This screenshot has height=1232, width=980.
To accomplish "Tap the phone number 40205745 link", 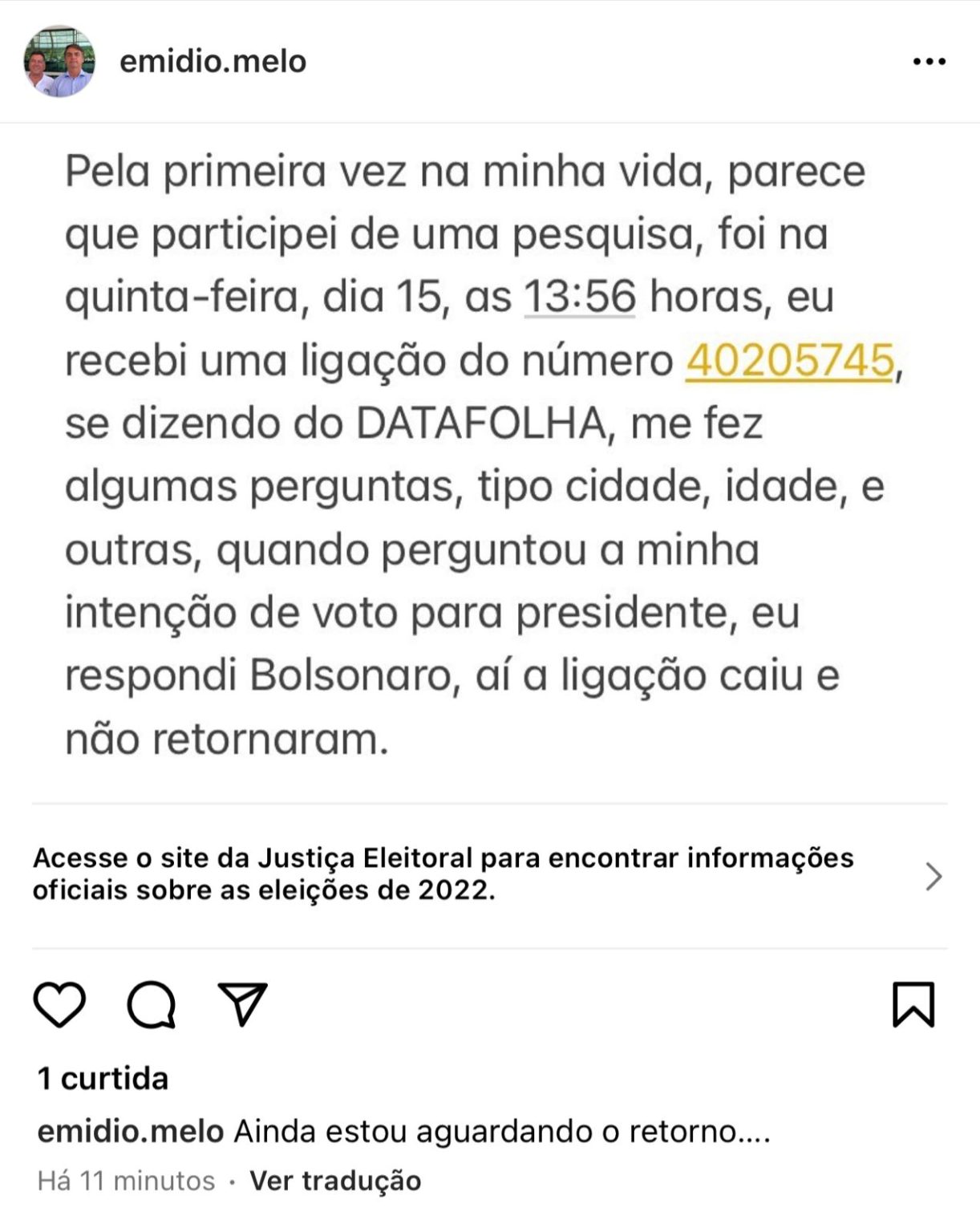I will [x=789, y=360].
